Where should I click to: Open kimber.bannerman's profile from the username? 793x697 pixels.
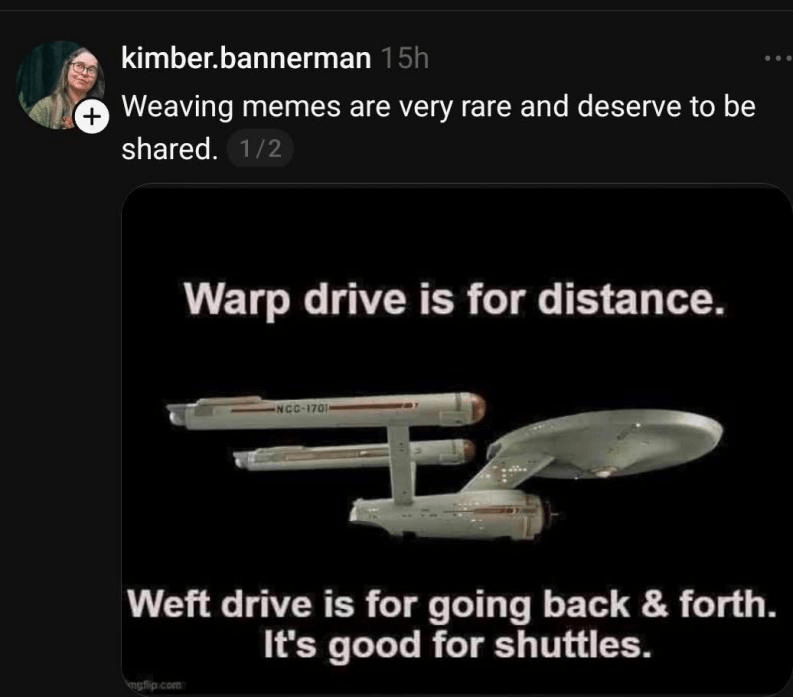(x=245, y=59)
